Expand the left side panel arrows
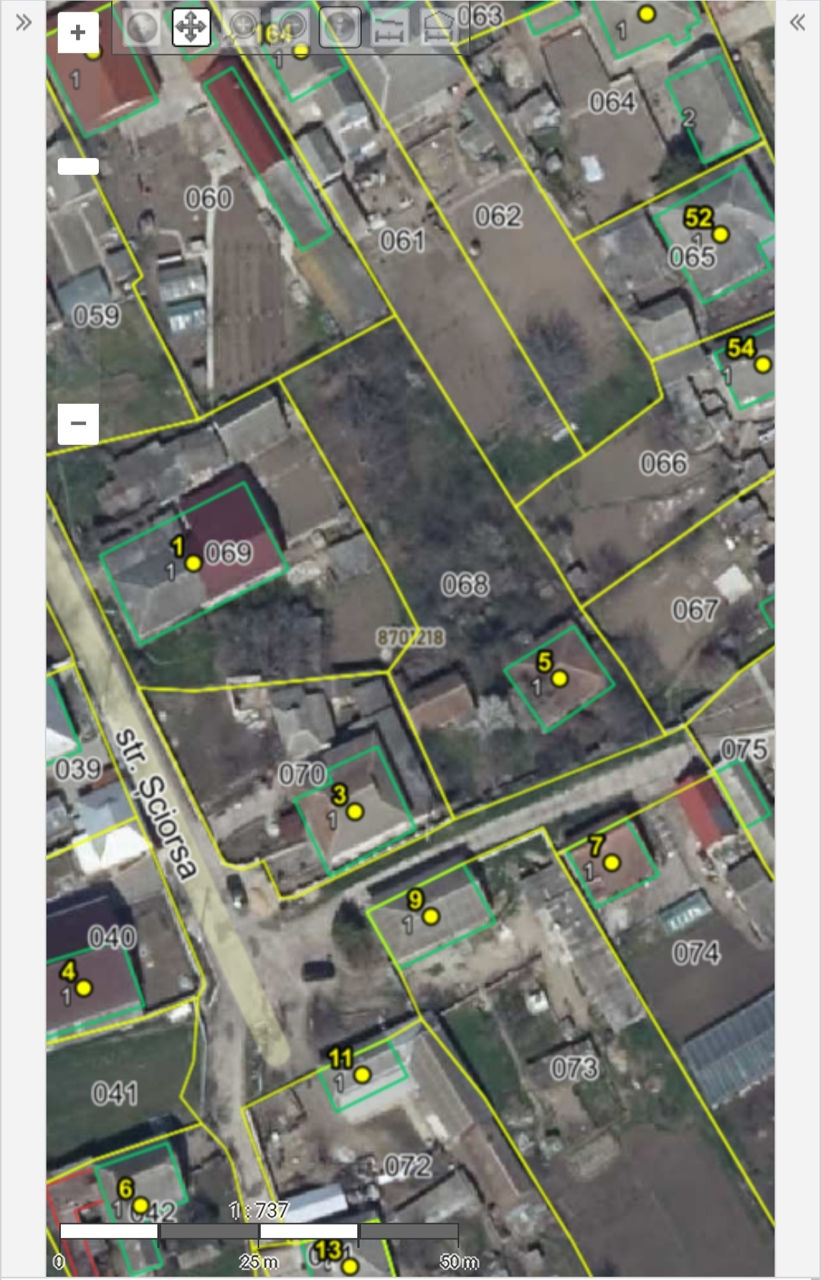Image resolution: width=821 pixels, height=1280 pixels. pyautogui.click(x=23, y=23)
